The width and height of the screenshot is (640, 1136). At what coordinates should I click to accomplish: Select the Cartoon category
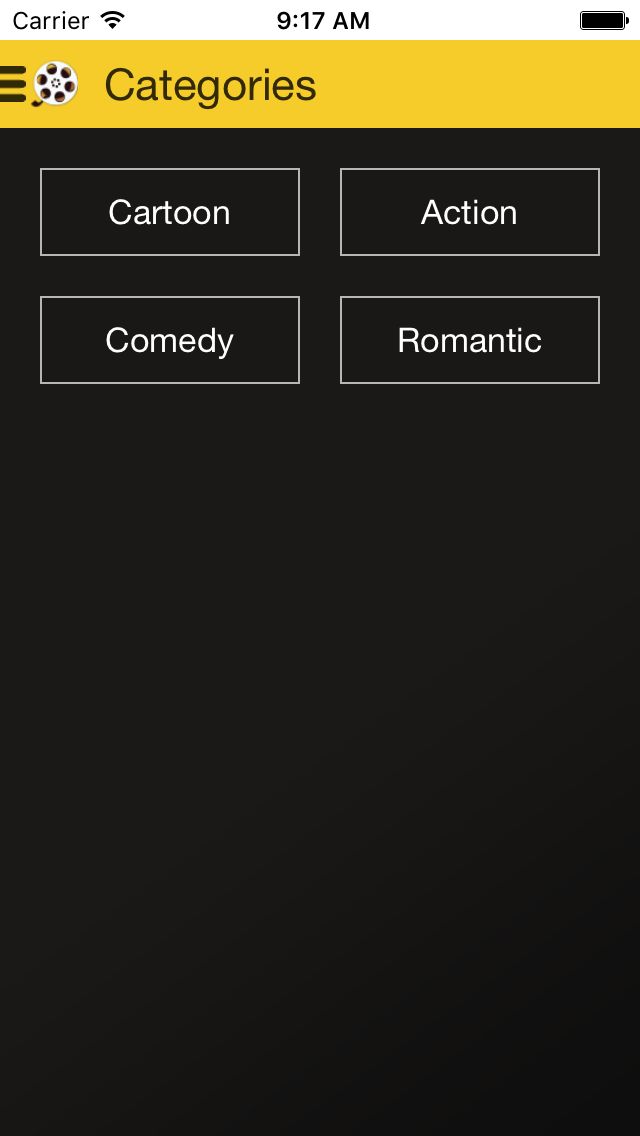tap(170, 212)
